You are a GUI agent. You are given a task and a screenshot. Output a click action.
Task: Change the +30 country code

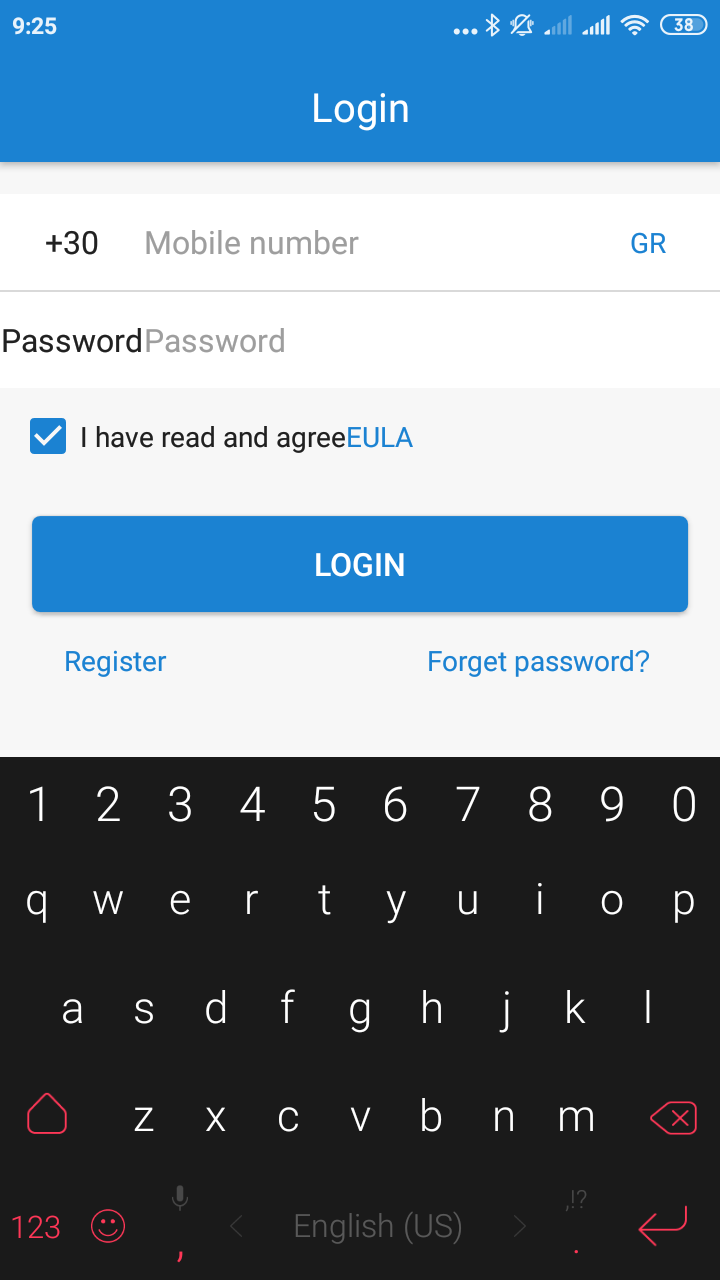pyautogui.click(x=72, y=243)
